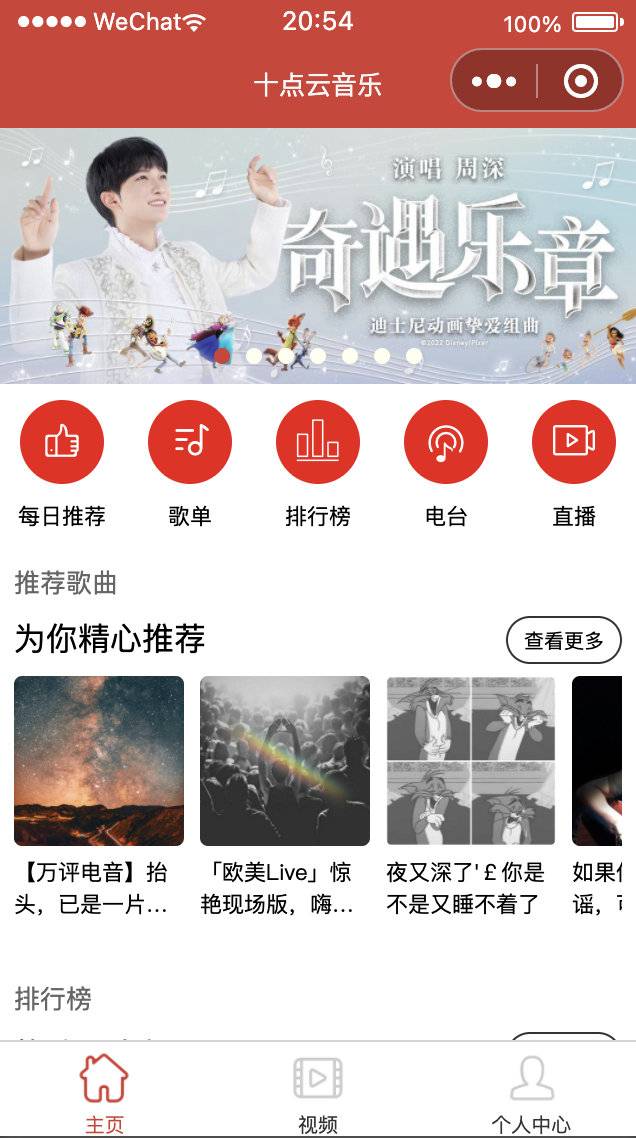Open the 奇遇乐章 banner

click(318, 255)
